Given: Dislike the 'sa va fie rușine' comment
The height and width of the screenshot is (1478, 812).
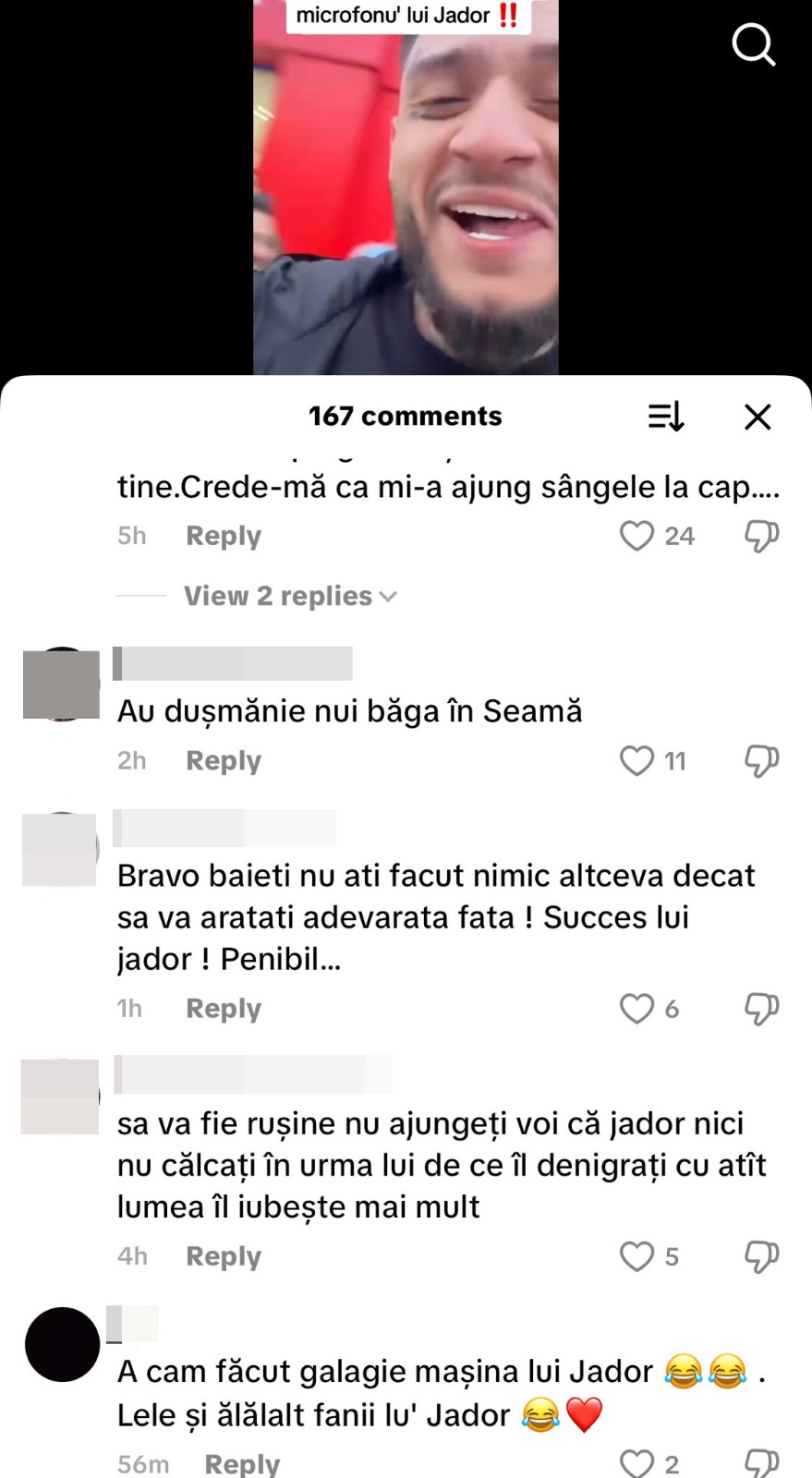Looking at the screenshot, I should point(761,1255).
